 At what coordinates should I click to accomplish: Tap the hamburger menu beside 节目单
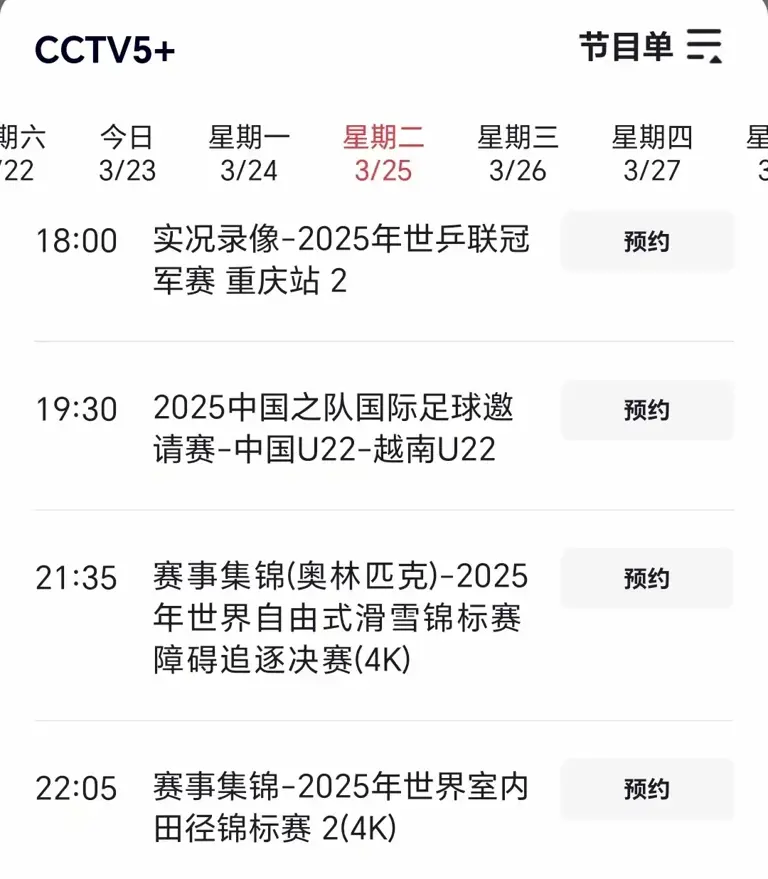706,45
